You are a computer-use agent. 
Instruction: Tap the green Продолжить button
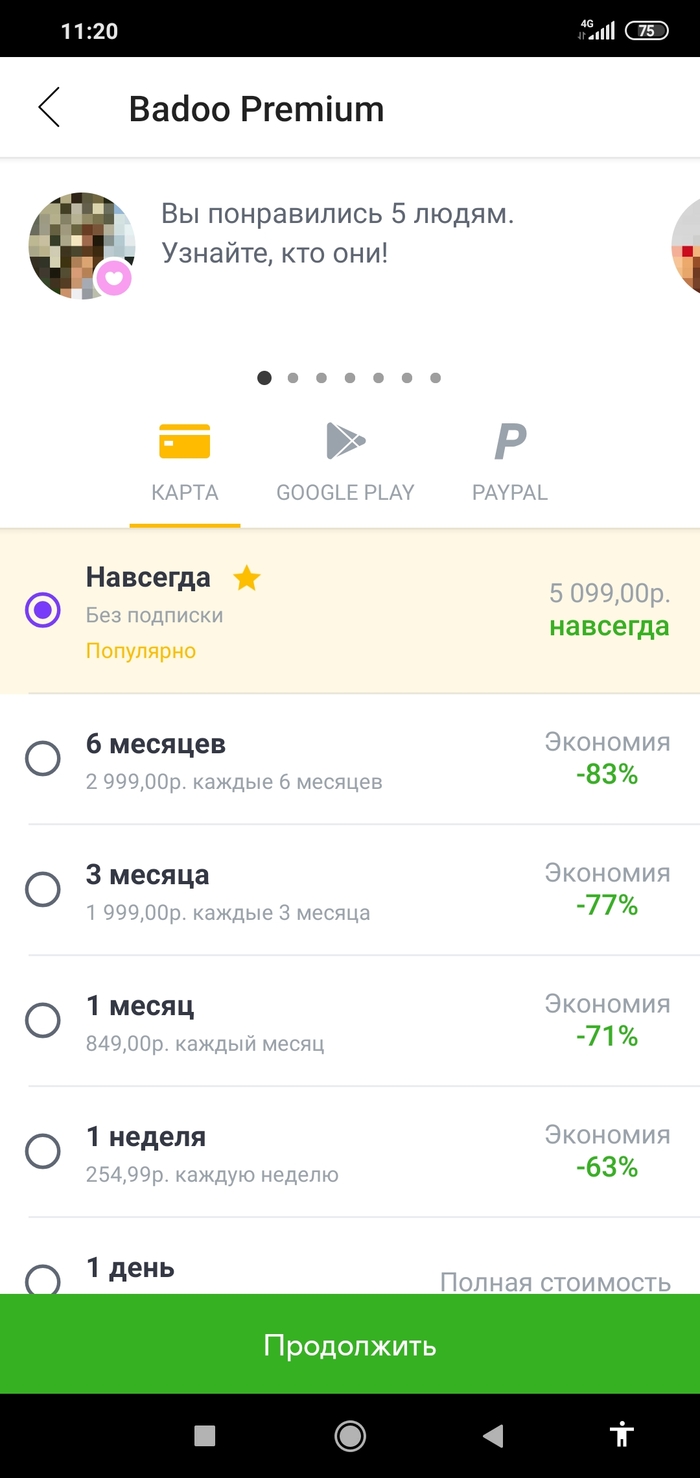pos(350,1345)
